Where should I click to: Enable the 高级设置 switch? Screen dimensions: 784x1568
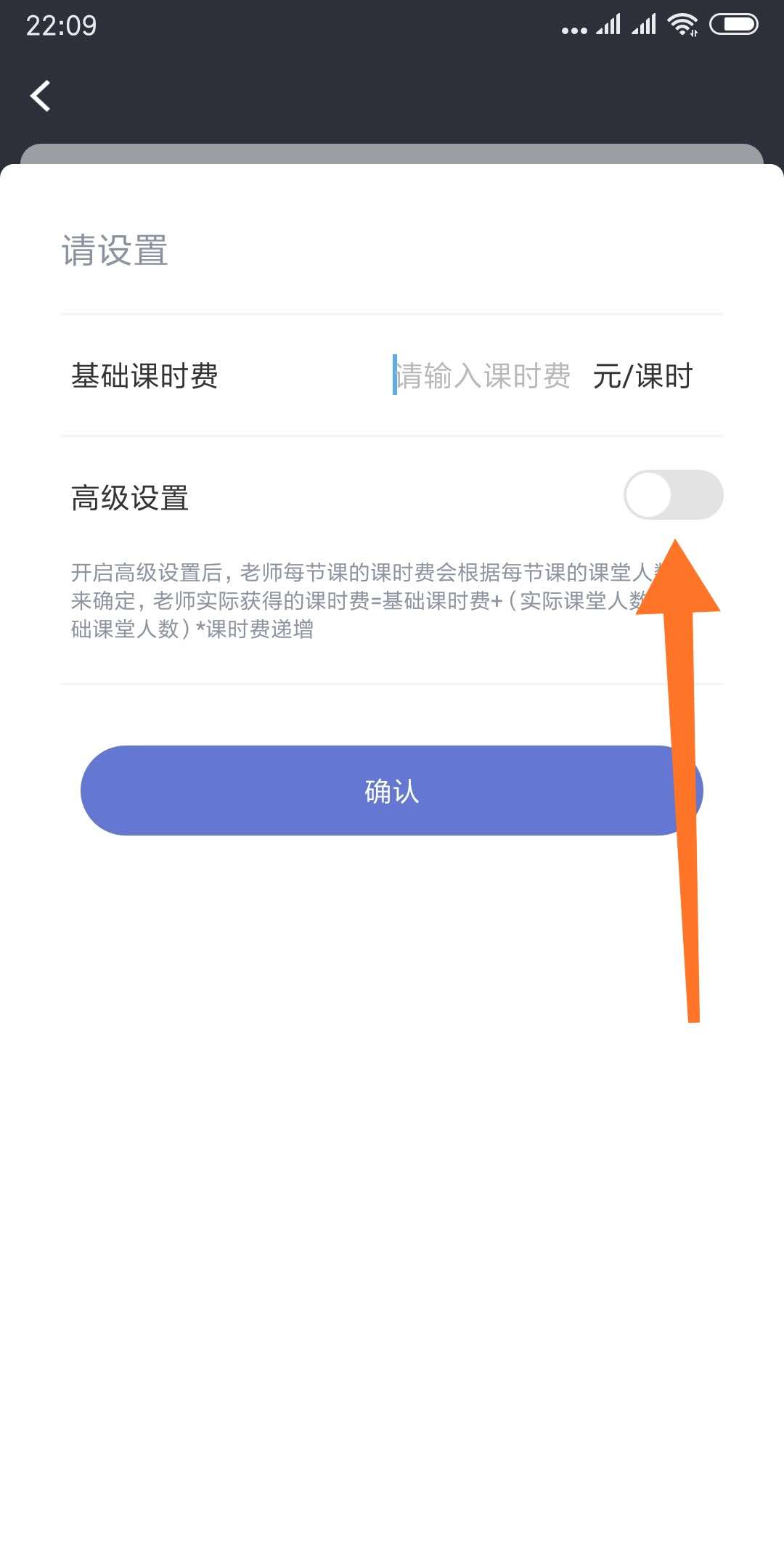coord(673,495)
